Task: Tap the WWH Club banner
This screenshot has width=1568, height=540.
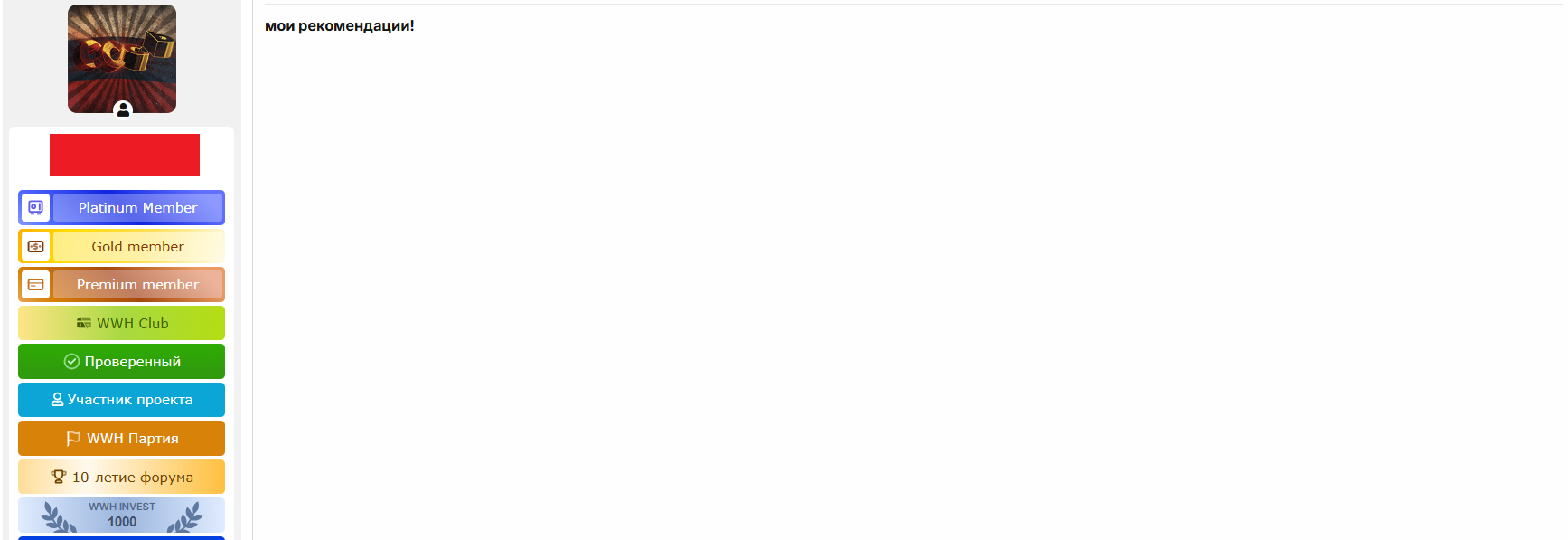Action: [x=122, y=323]
